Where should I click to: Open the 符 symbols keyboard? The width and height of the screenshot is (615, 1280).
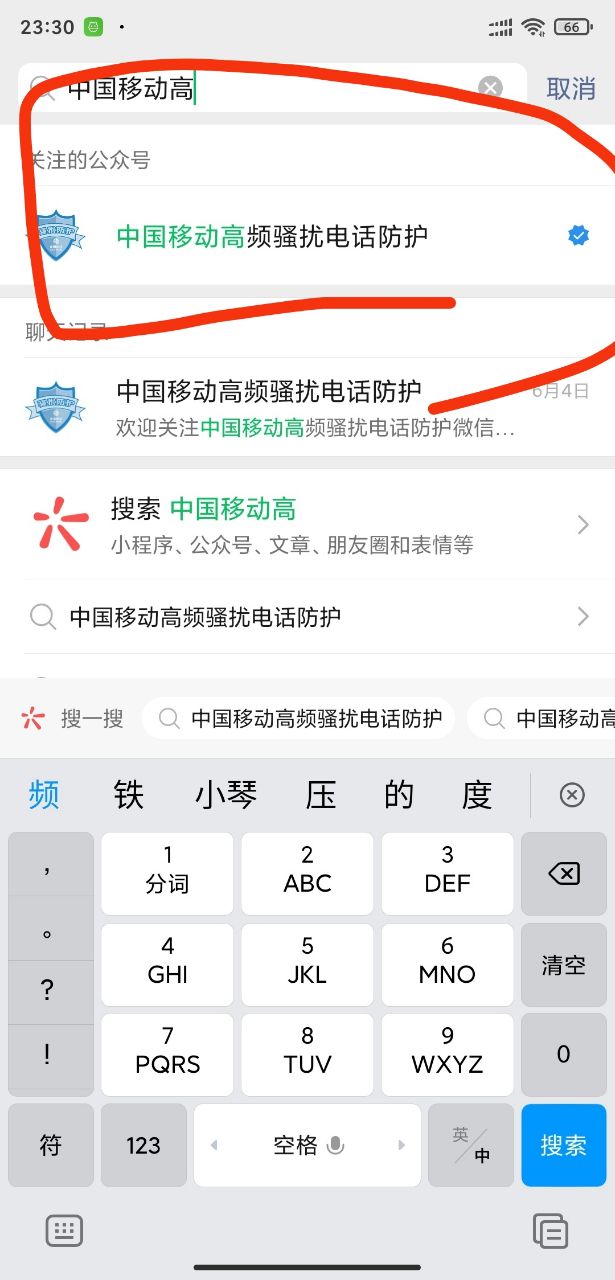50,1145
